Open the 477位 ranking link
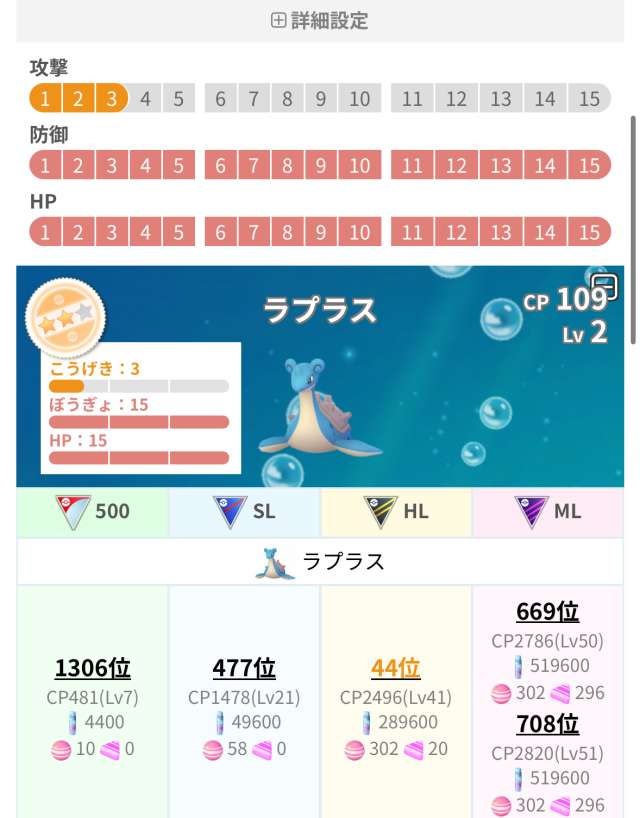Image resolution: width=640 pixels, height=818 pixels. [244, 668]
